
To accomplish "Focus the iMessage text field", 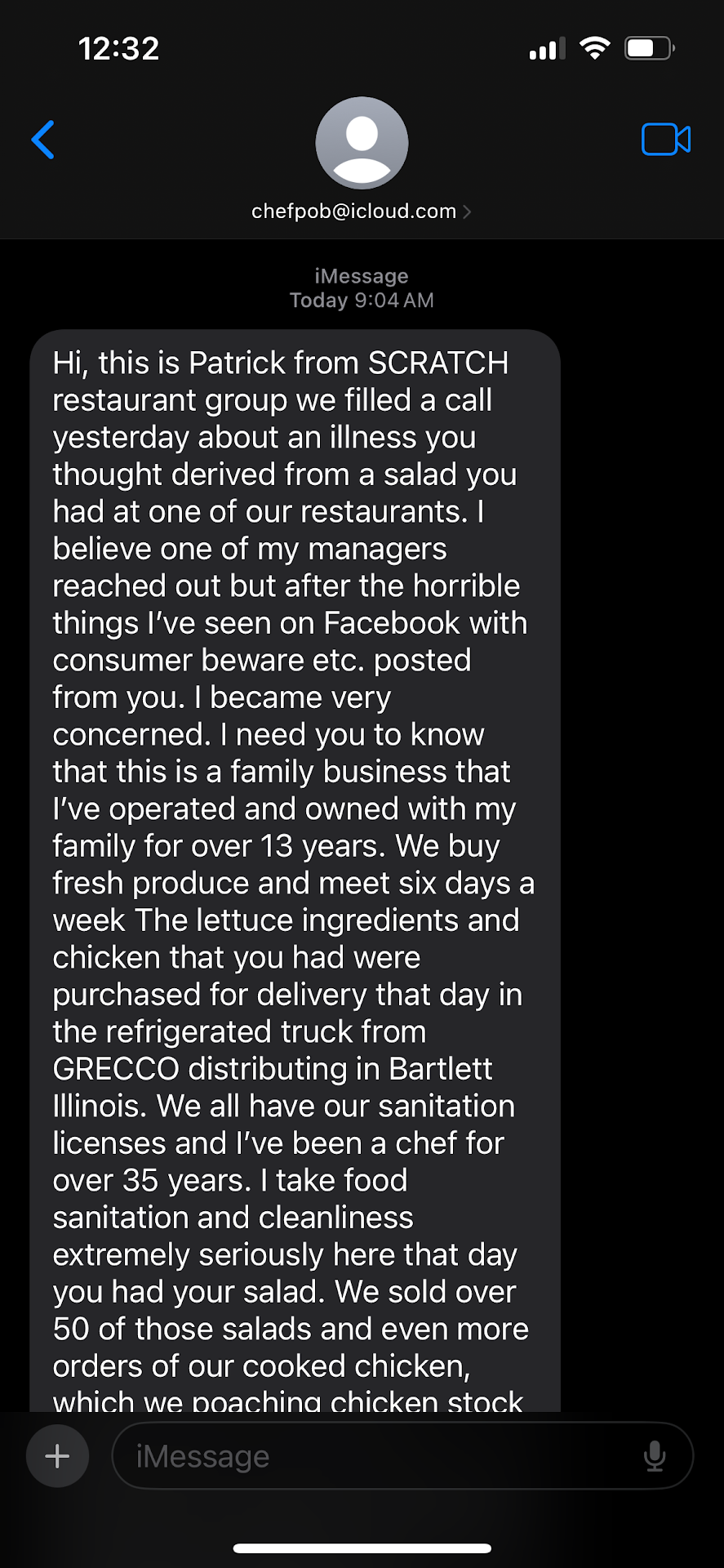I will (375, 1456).
